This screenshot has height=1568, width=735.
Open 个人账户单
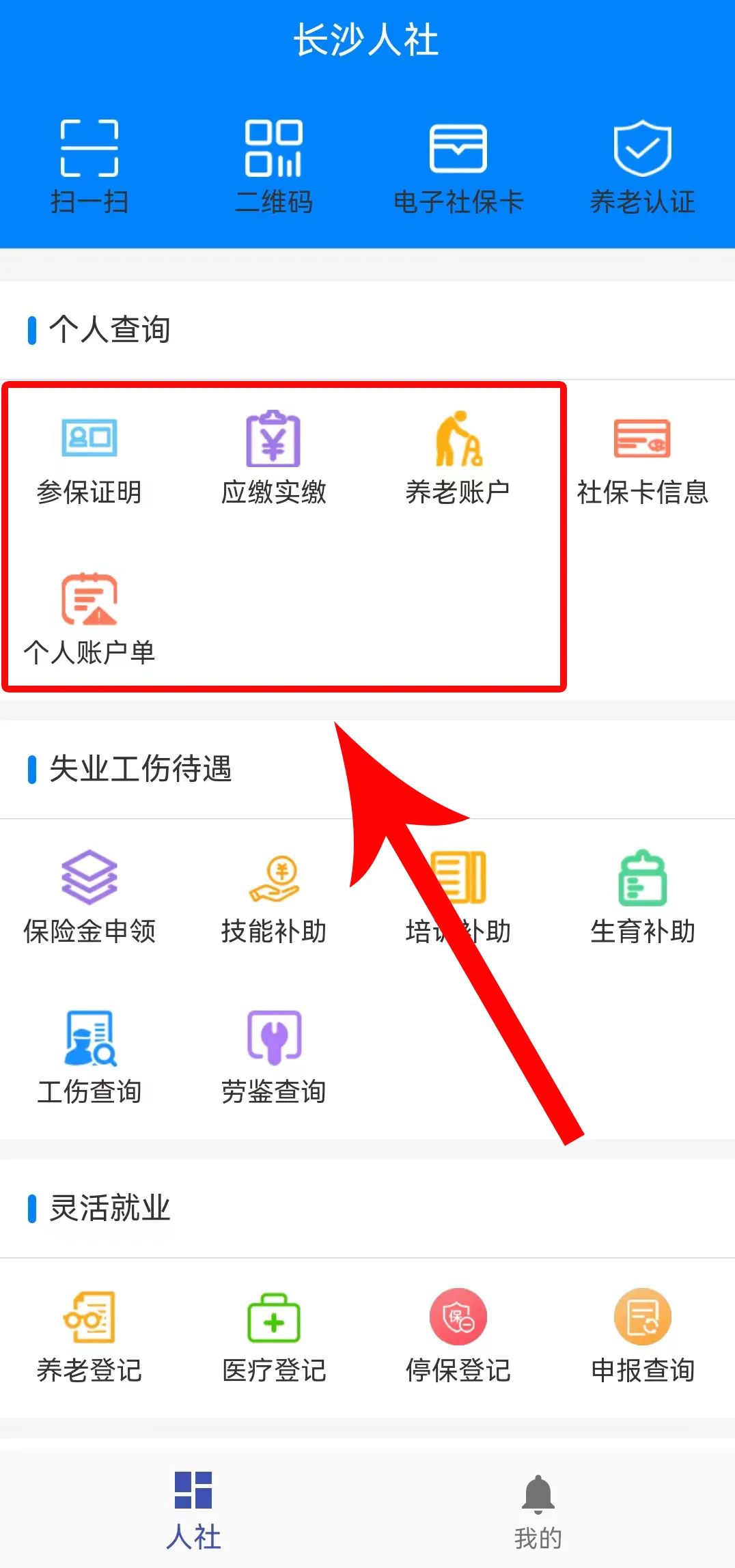point(89,619)
